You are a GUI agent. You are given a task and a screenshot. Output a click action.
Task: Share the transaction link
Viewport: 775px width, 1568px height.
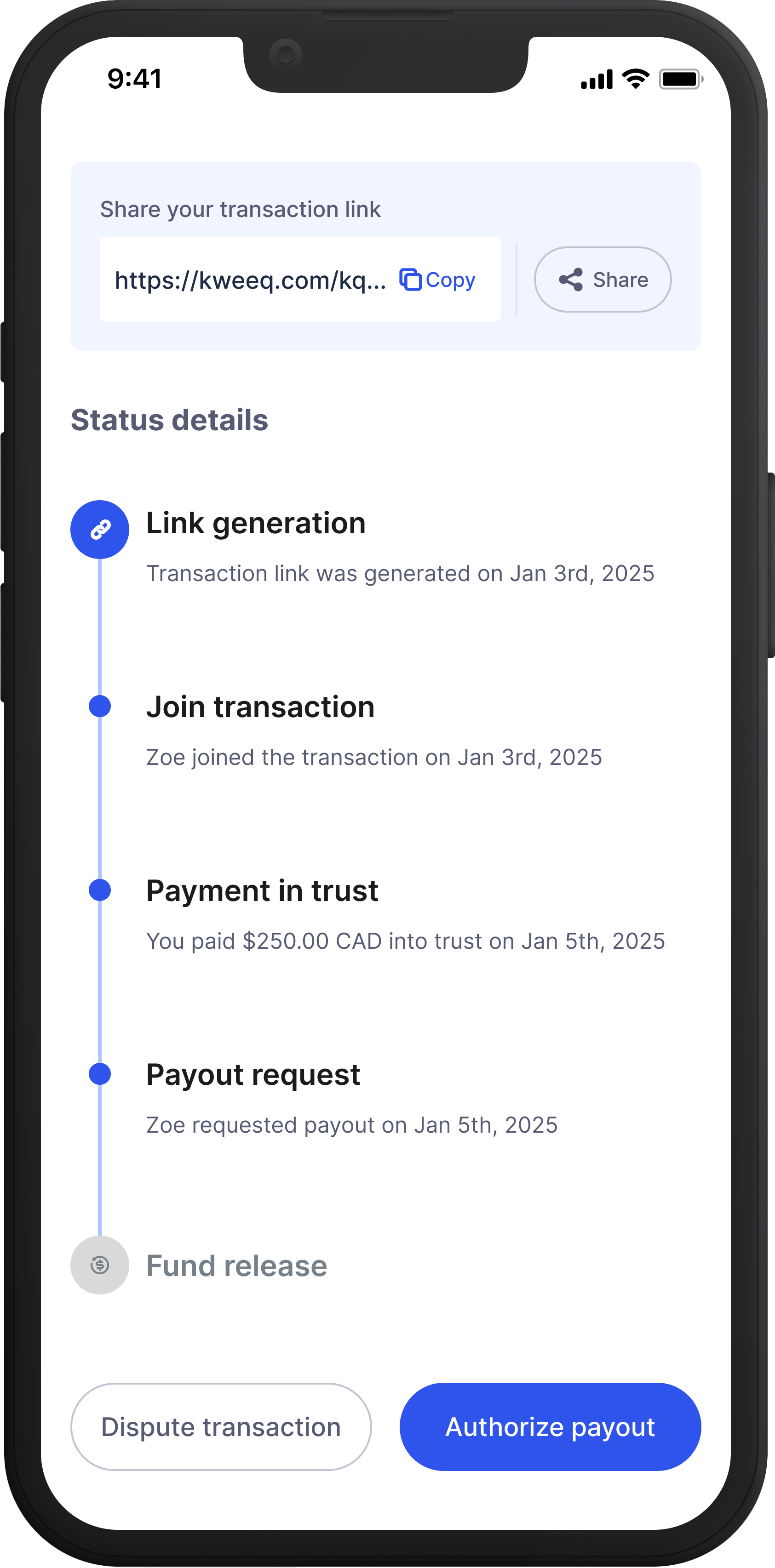602,280
